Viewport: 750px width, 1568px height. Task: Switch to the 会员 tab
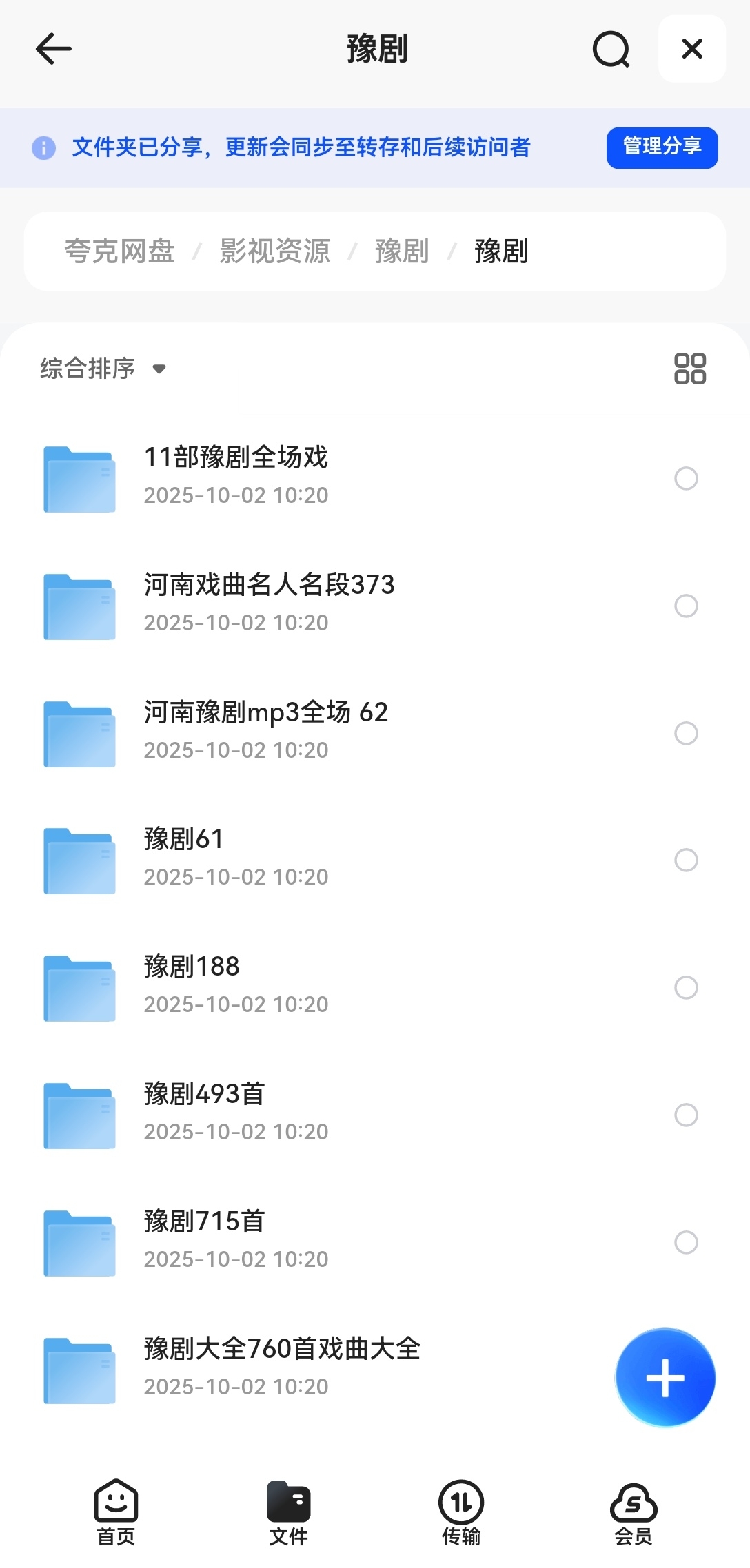[633, 1512]
